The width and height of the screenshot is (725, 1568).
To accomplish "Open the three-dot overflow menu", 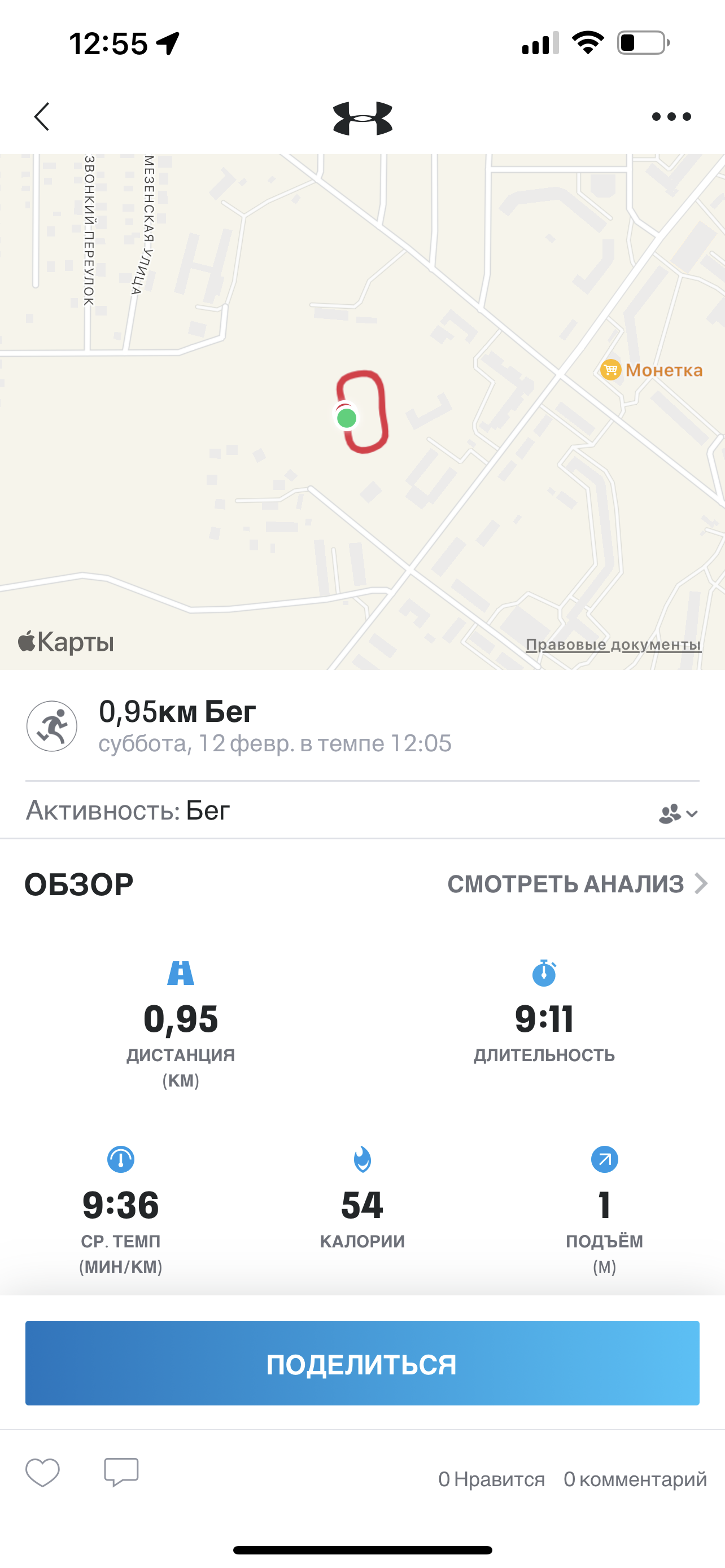I will pos(671,116).
